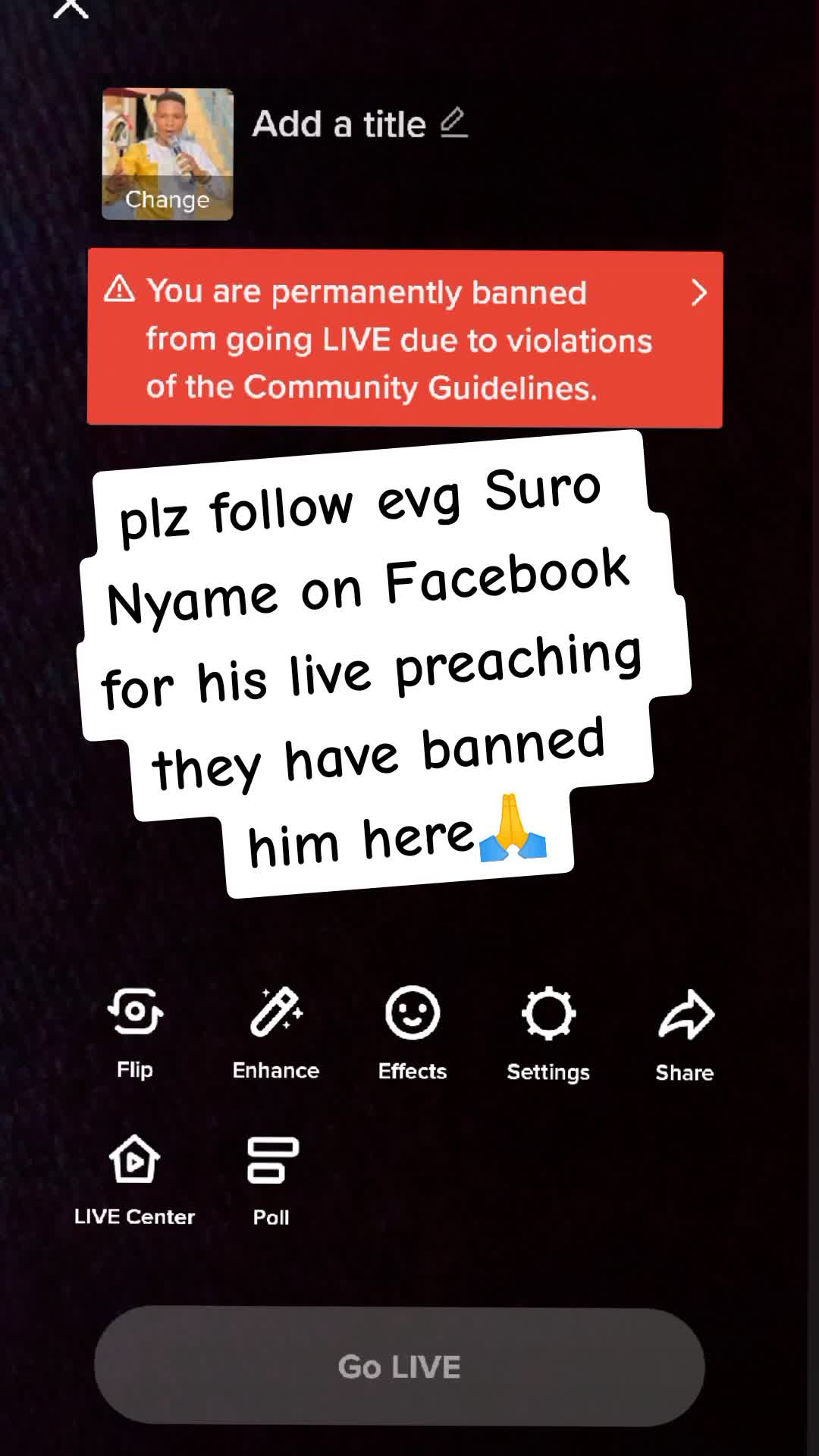
Task: Flip the camera
Action: coord(135,1032)
